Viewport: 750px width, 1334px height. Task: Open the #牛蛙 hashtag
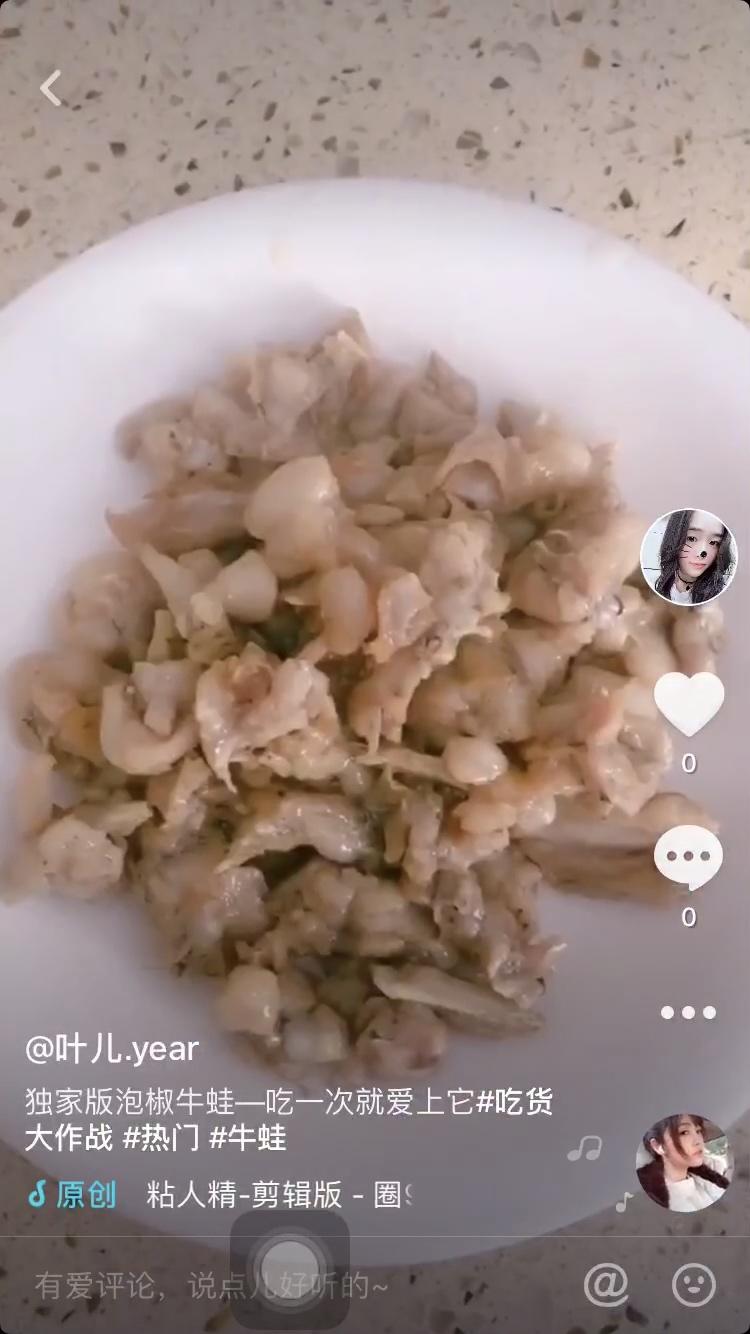click(248, 1138)
